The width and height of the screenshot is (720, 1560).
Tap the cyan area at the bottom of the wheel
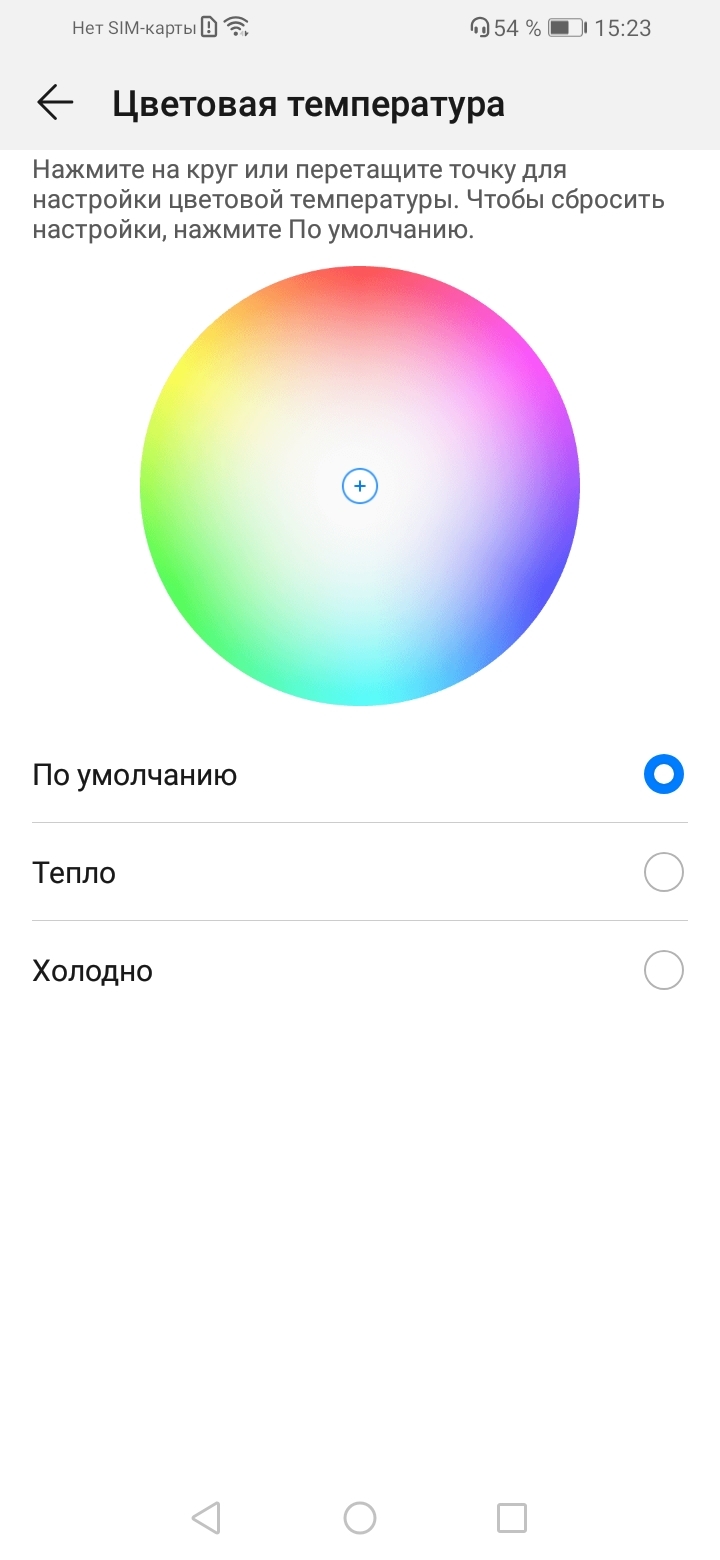(359, 680)
